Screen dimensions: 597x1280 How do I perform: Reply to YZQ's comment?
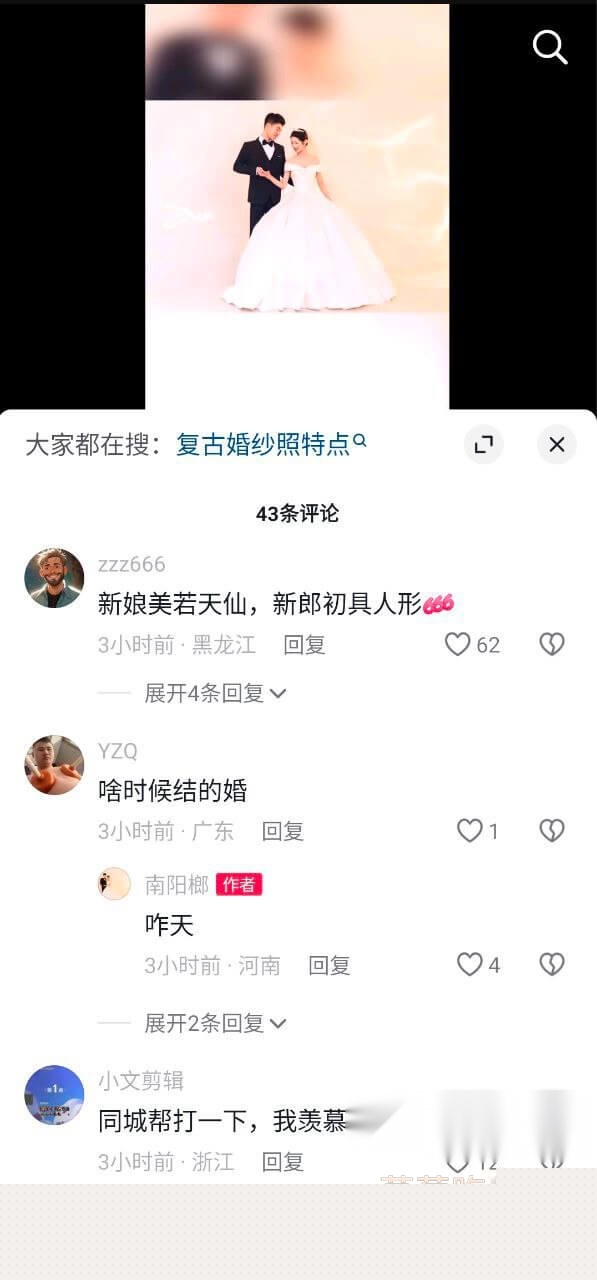click(282, 831)
